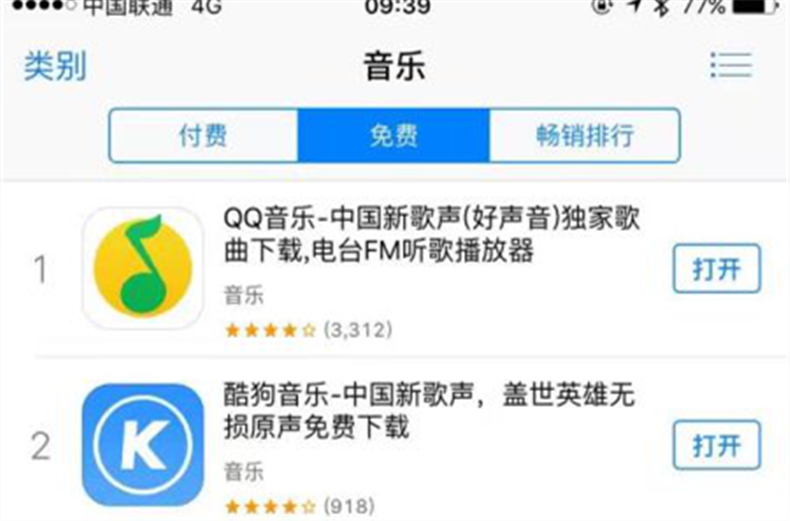Open the list menu icon
Screen dimensions: 790x521
coord(731,66)
